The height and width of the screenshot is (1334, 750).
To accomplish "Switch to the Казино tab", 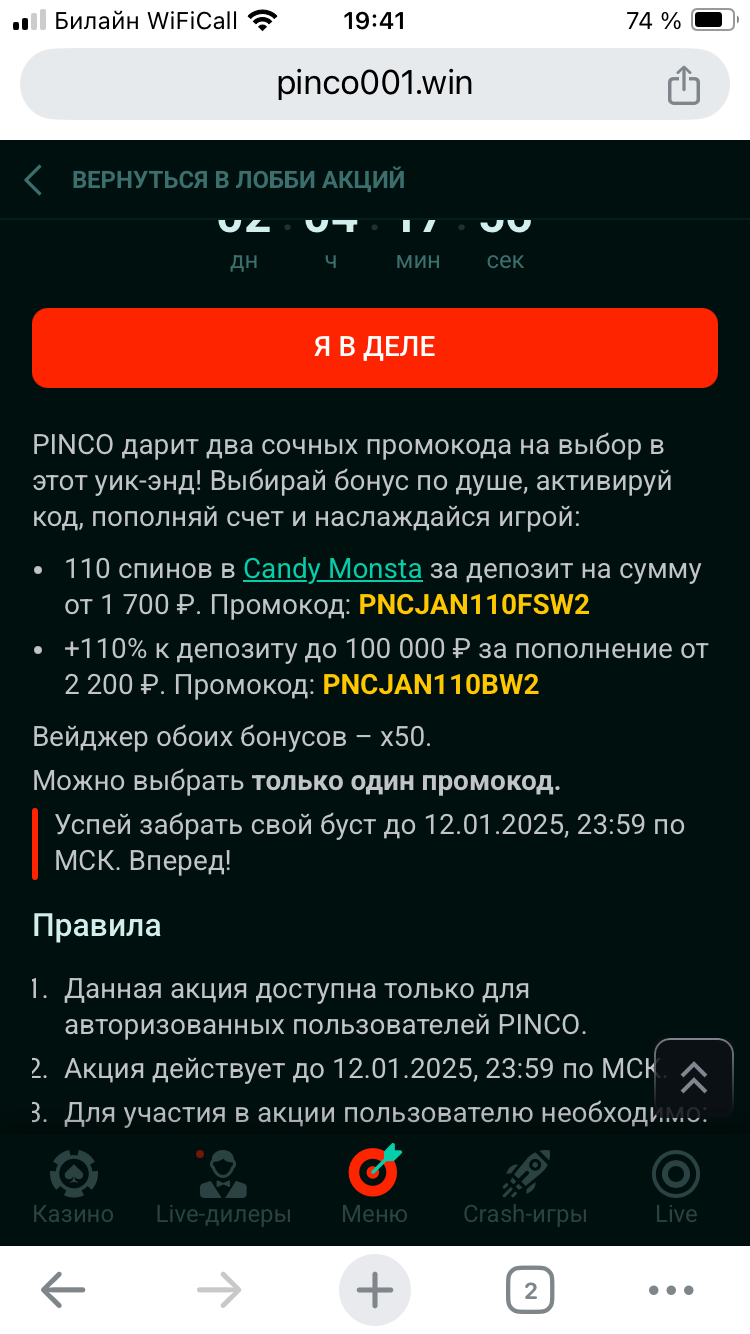I will (x=73, y=1188).
